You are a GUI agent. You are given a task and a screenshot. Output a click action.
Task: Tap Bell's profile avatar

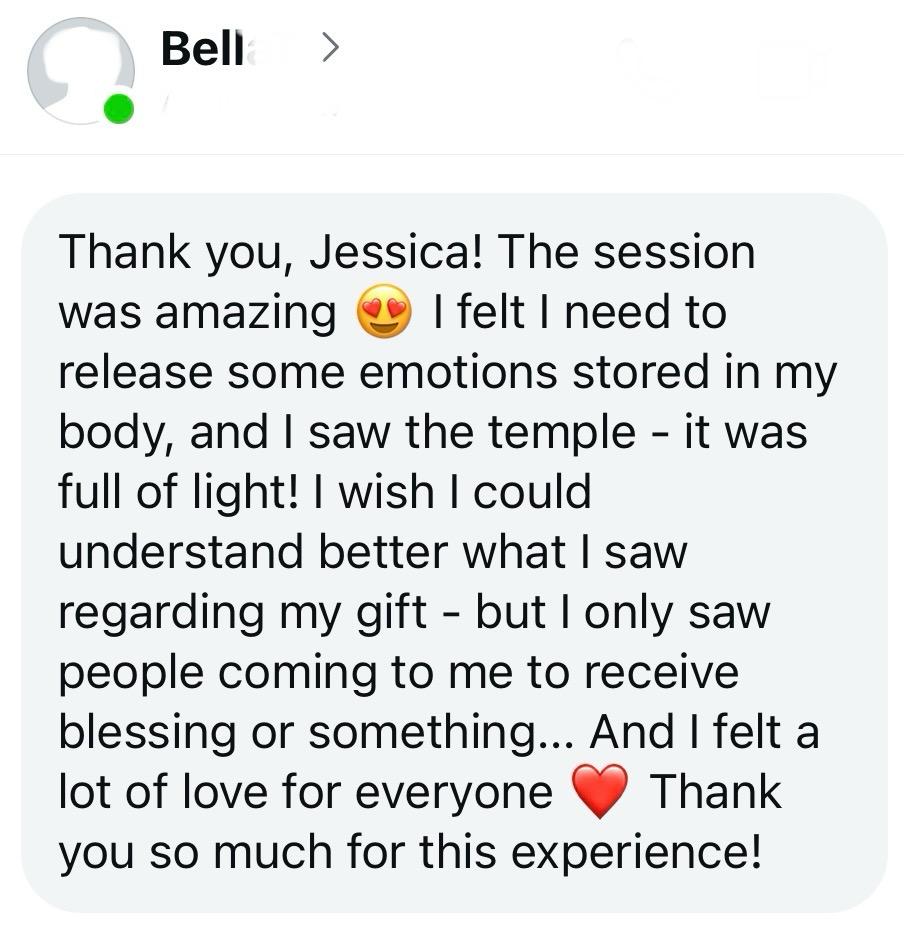pos(80,72)
